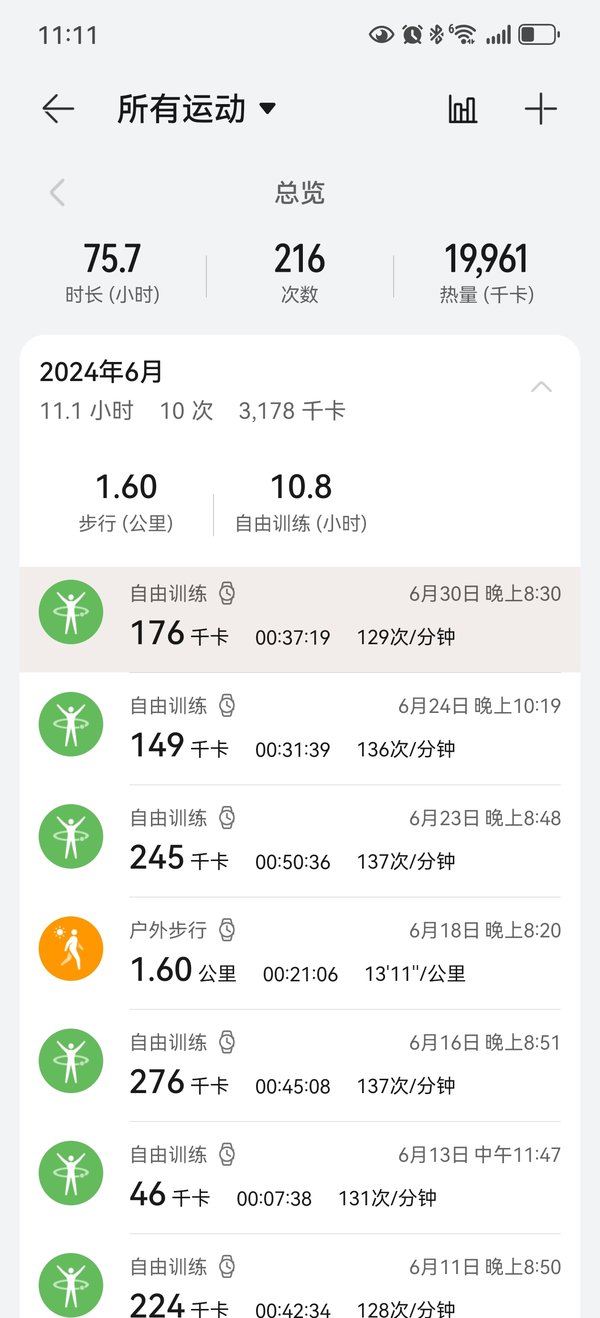
Task: Open the 户外步行 1.60 公里 record
Action: (300, 951)
